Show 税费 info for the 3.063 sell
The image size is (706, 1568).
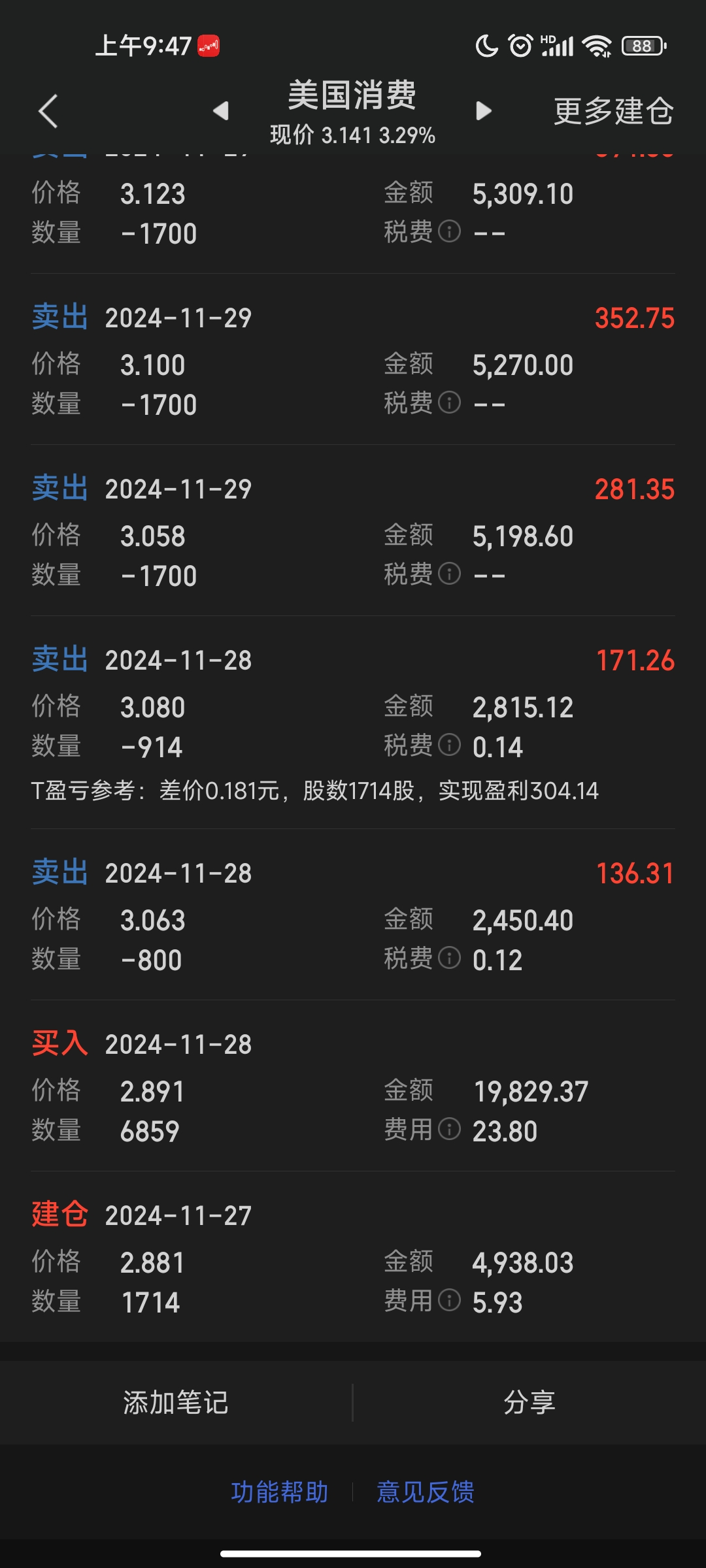click(449, 958)
